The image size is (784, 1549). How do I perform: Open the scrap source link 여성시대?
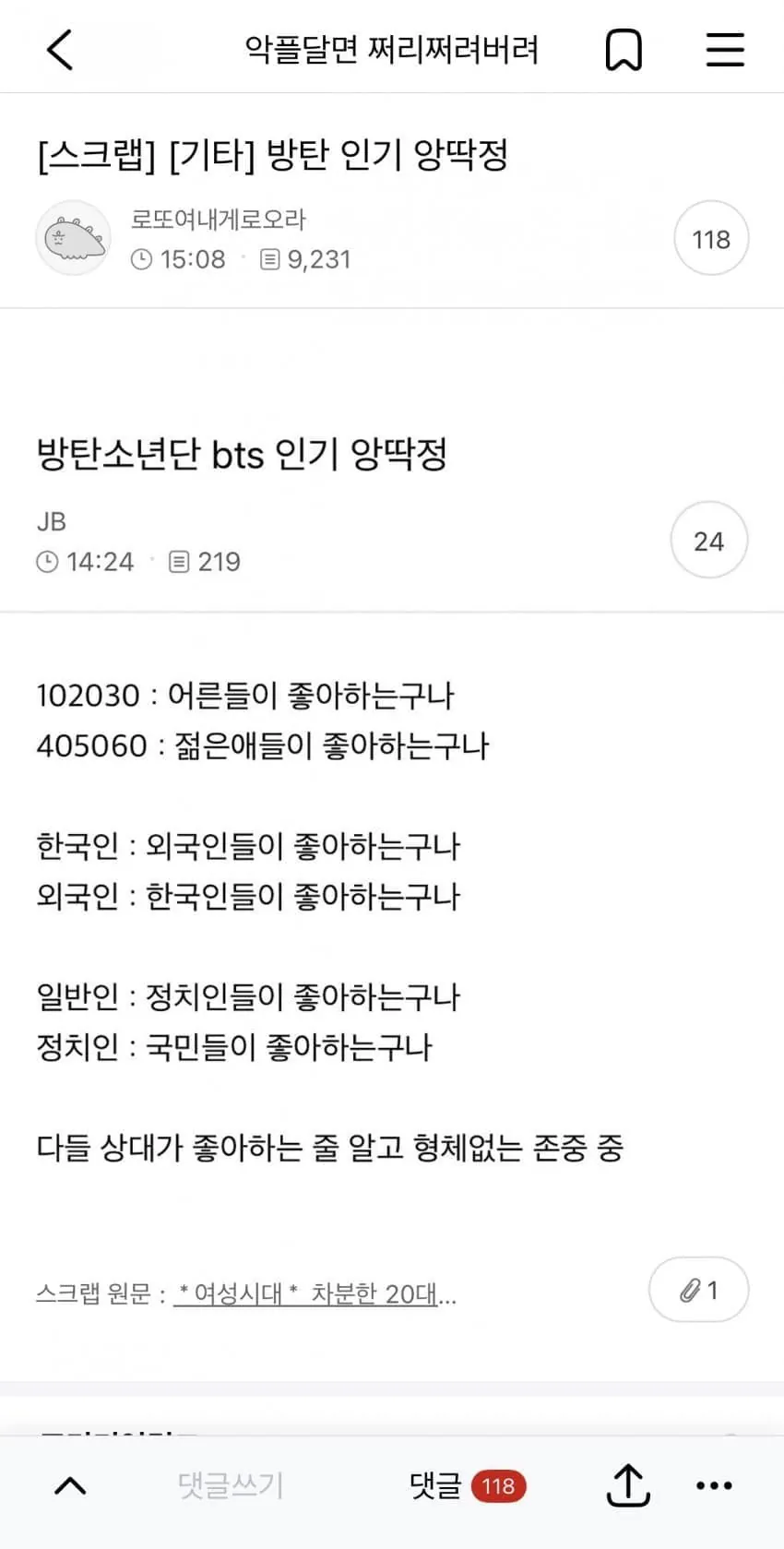click(x=314, y=1293)
